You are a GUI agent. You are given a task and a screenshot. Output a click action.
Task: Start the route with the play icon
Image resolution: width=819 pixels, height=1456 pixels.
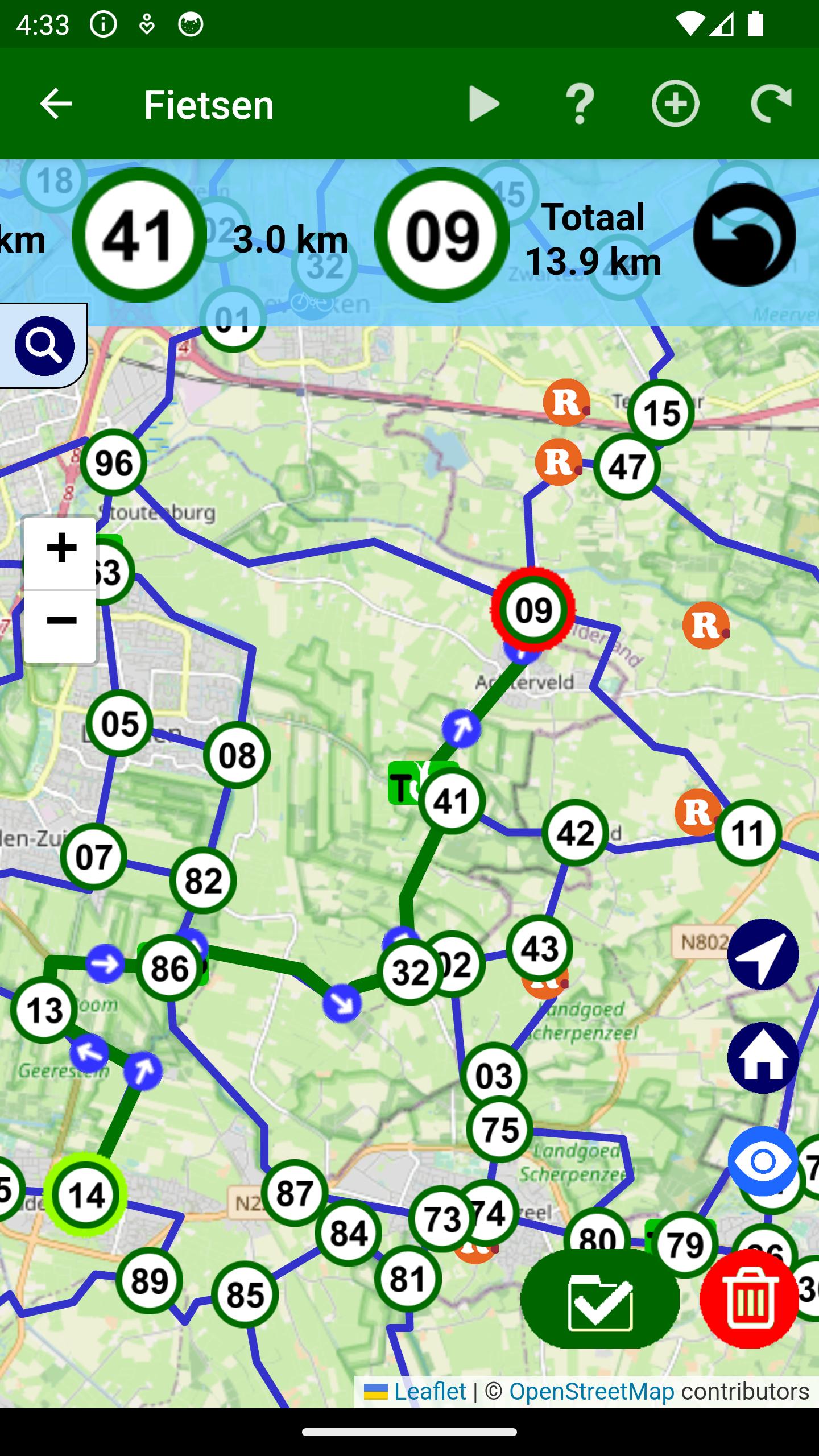(484, 104)
